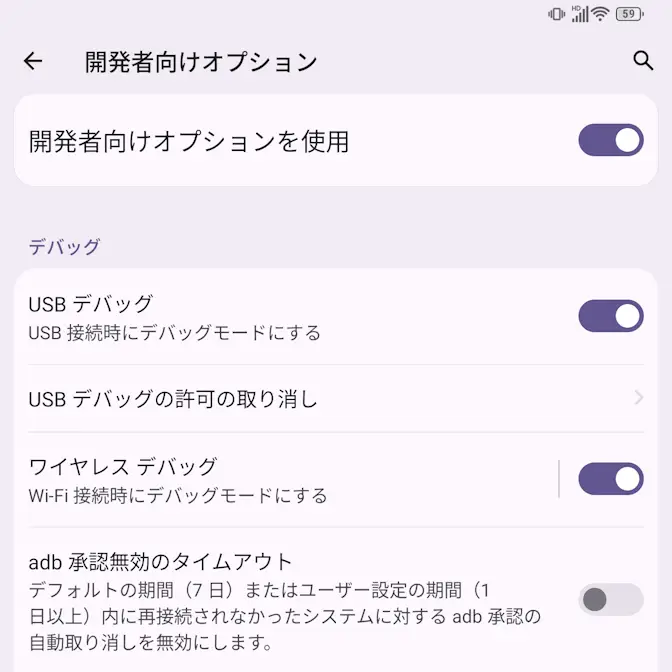Switch off the ワイヤレス デバッグ toggle

point(610,479)
